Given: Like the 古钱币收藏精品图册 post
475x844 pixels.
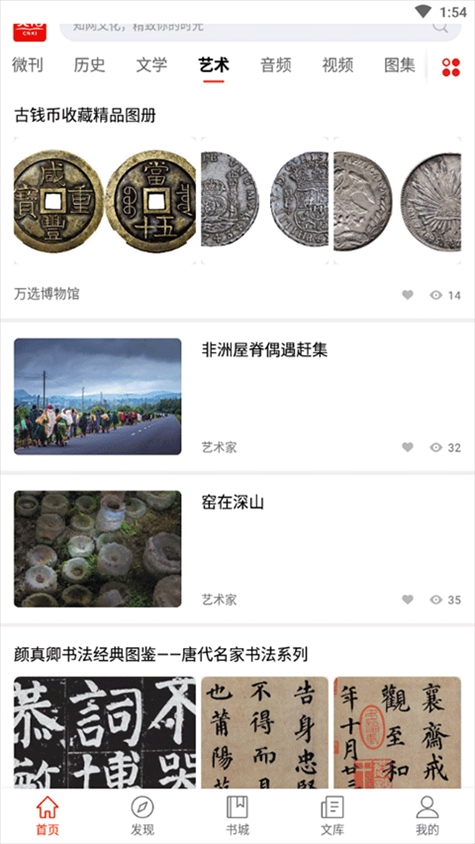Looking at the screenshot, I should [x=408, y=294].
